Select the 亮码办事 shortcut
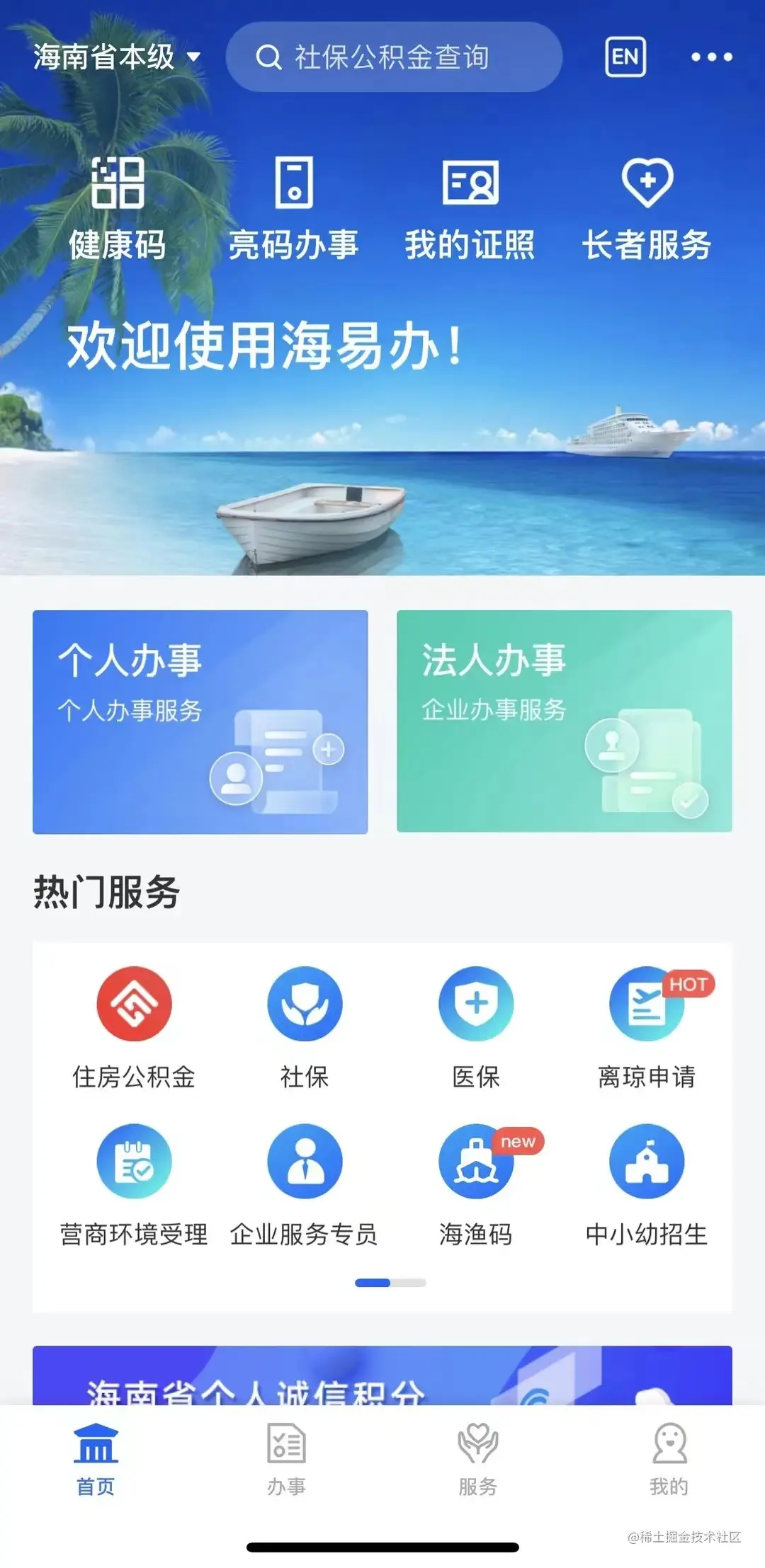The height and width of the screenshot is (1568, 765). point(293,209)
